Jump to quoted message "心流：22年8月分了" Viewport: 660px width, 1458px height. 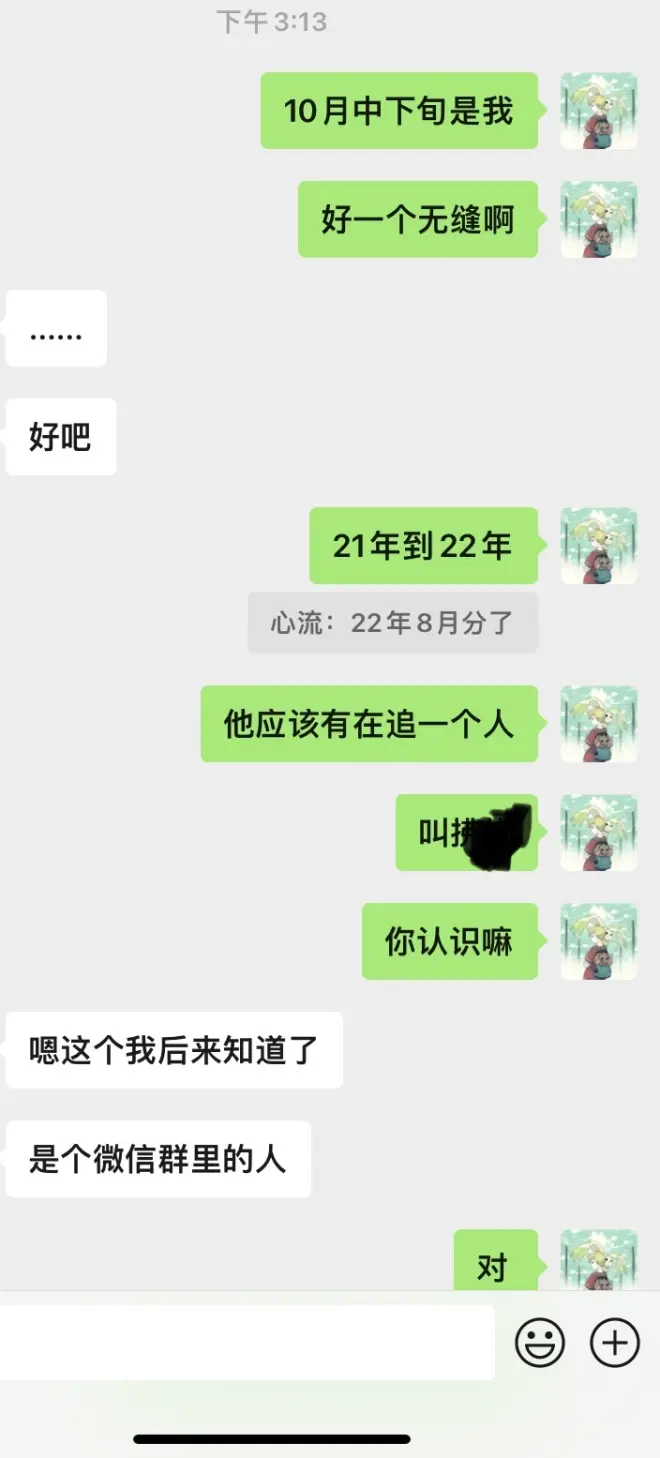click(392, 623)
